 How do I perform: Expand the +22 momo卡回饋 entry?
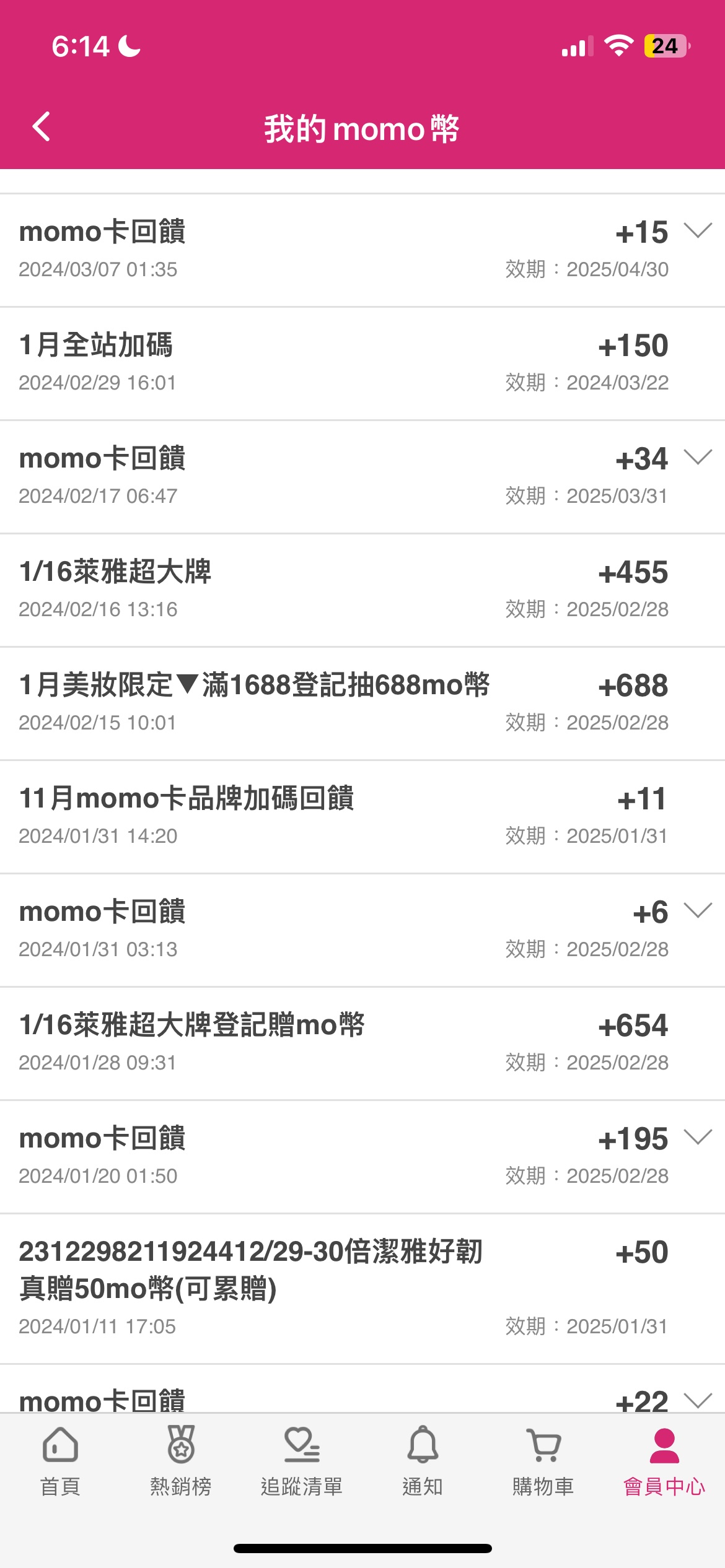698,1400
